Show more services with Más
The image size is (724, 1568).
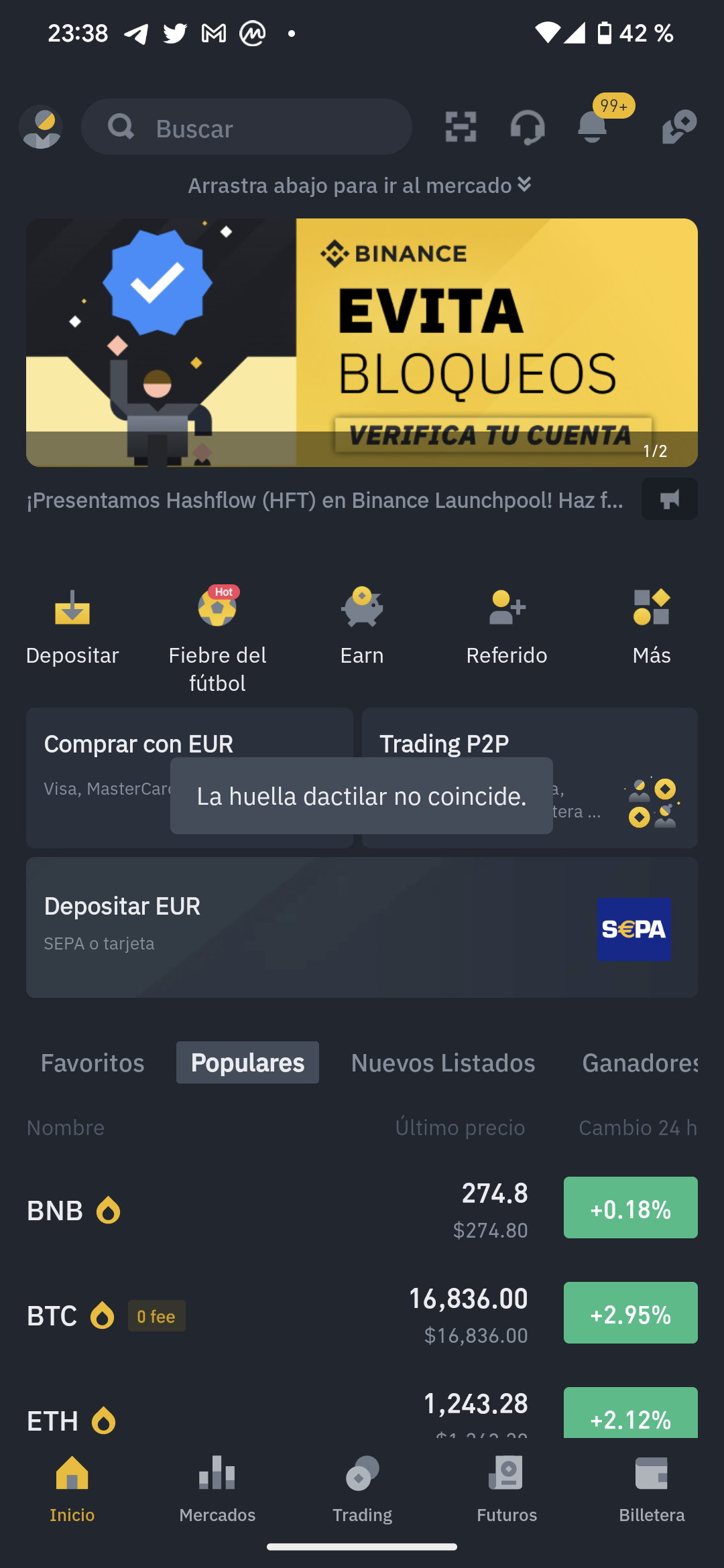pyautogui.click(x=652, y=625)
